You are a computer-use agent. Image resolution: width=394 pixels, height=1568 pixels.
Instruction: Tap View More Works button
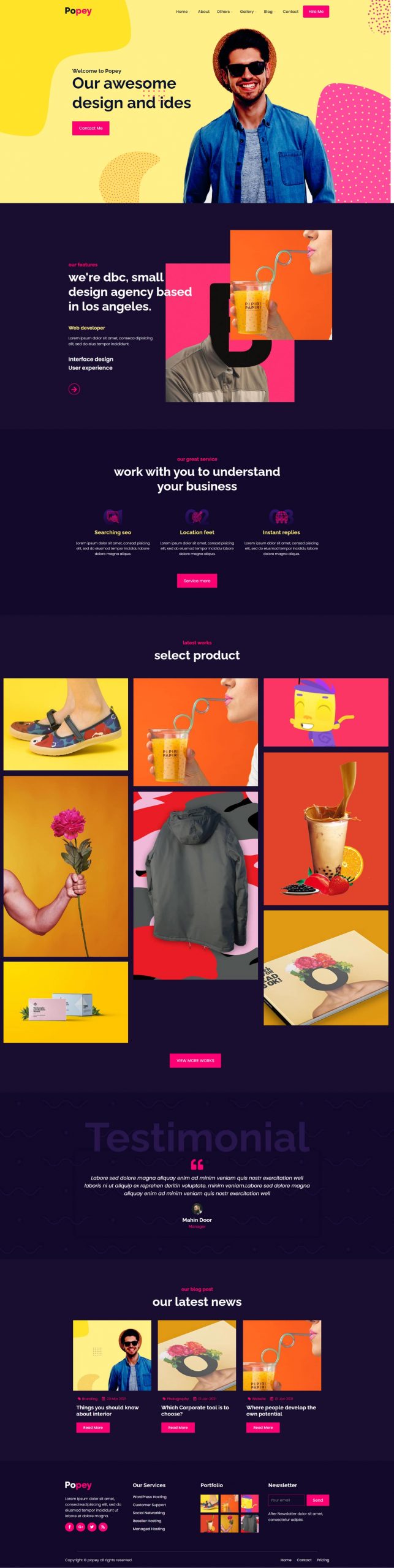195,1060
